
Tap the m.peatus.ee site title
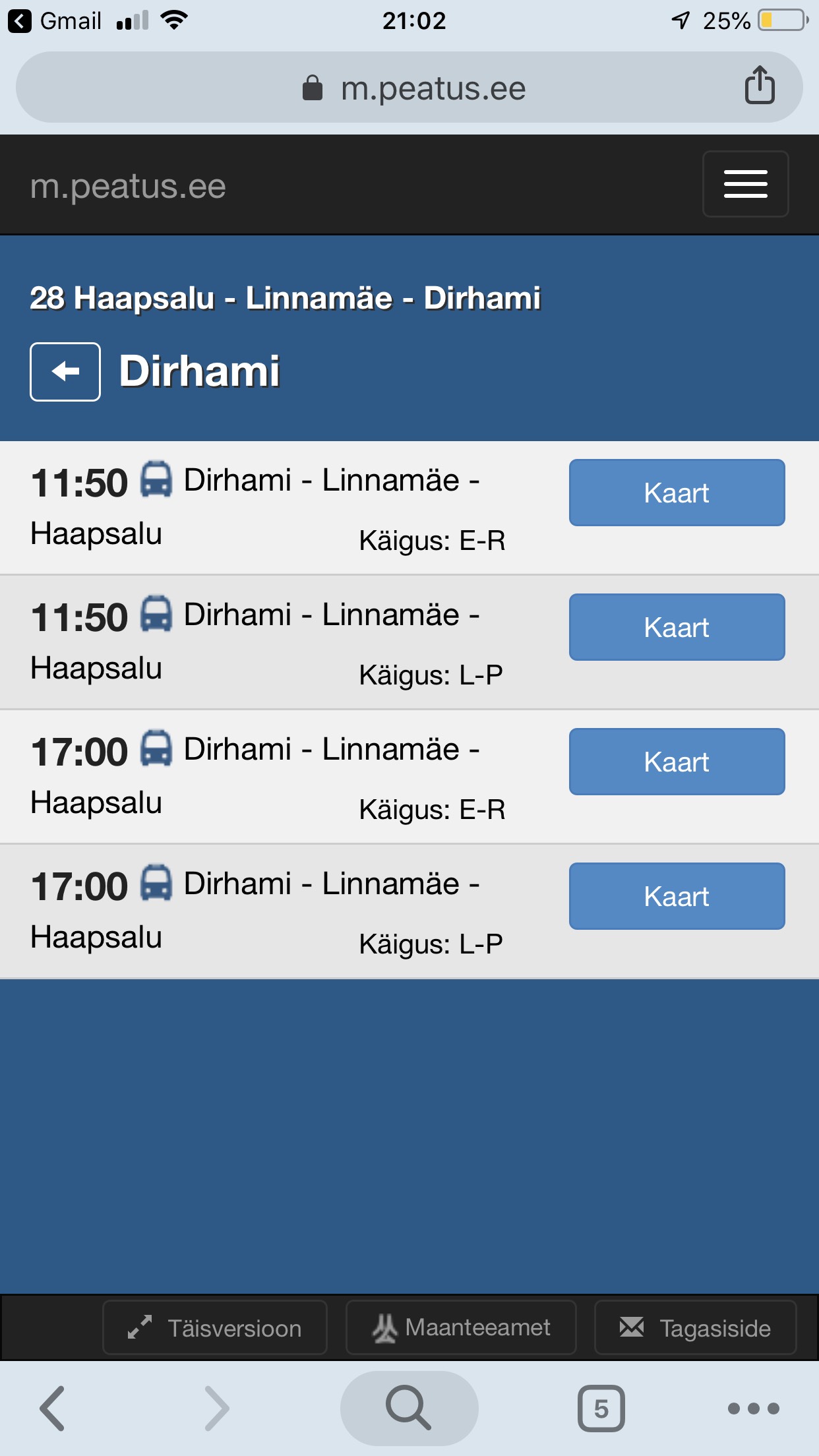pyautogui.click(x=128, y=186)
